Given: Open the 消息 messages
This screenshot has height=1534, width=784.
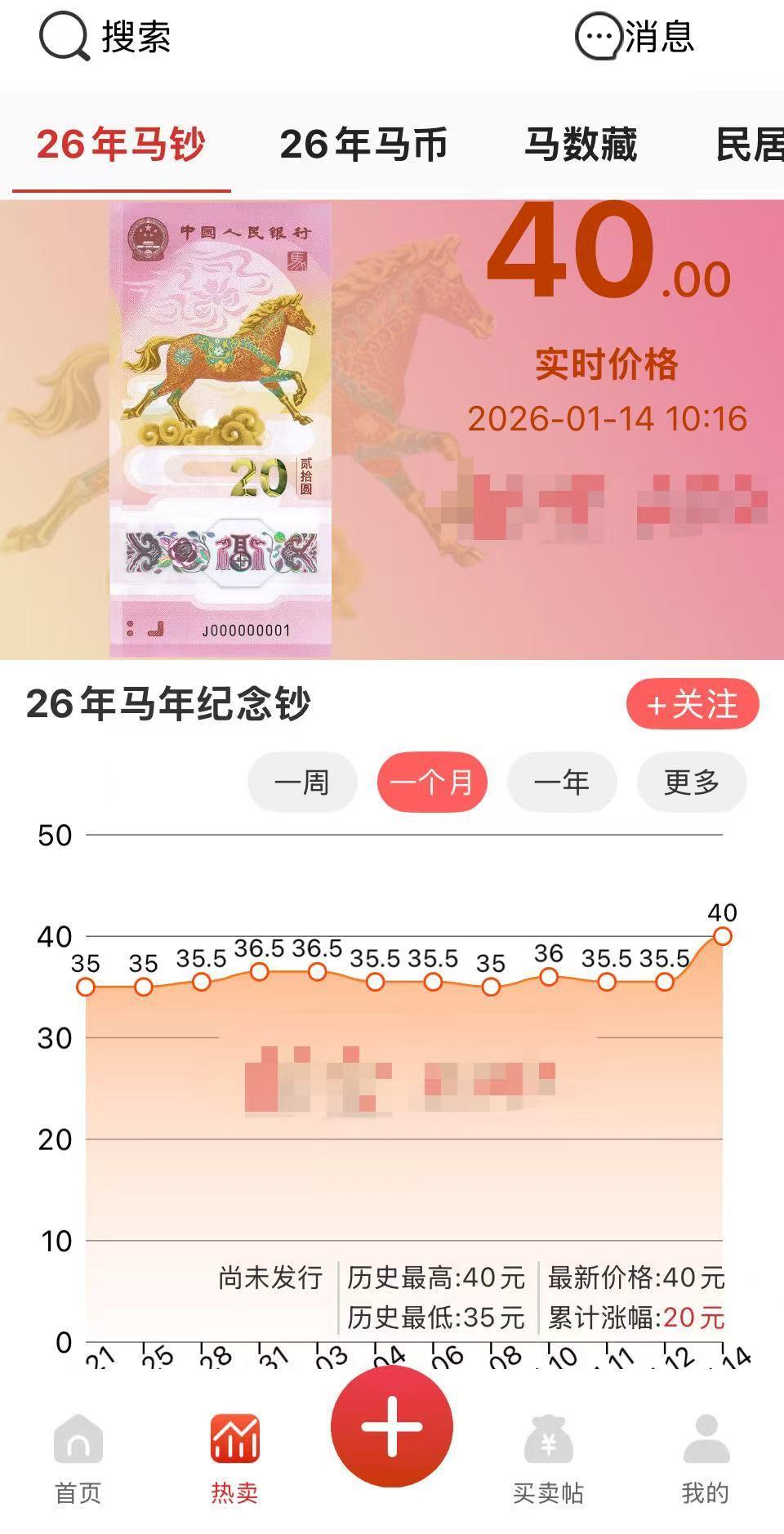Looking at the screenshot, I should [635, 37].
